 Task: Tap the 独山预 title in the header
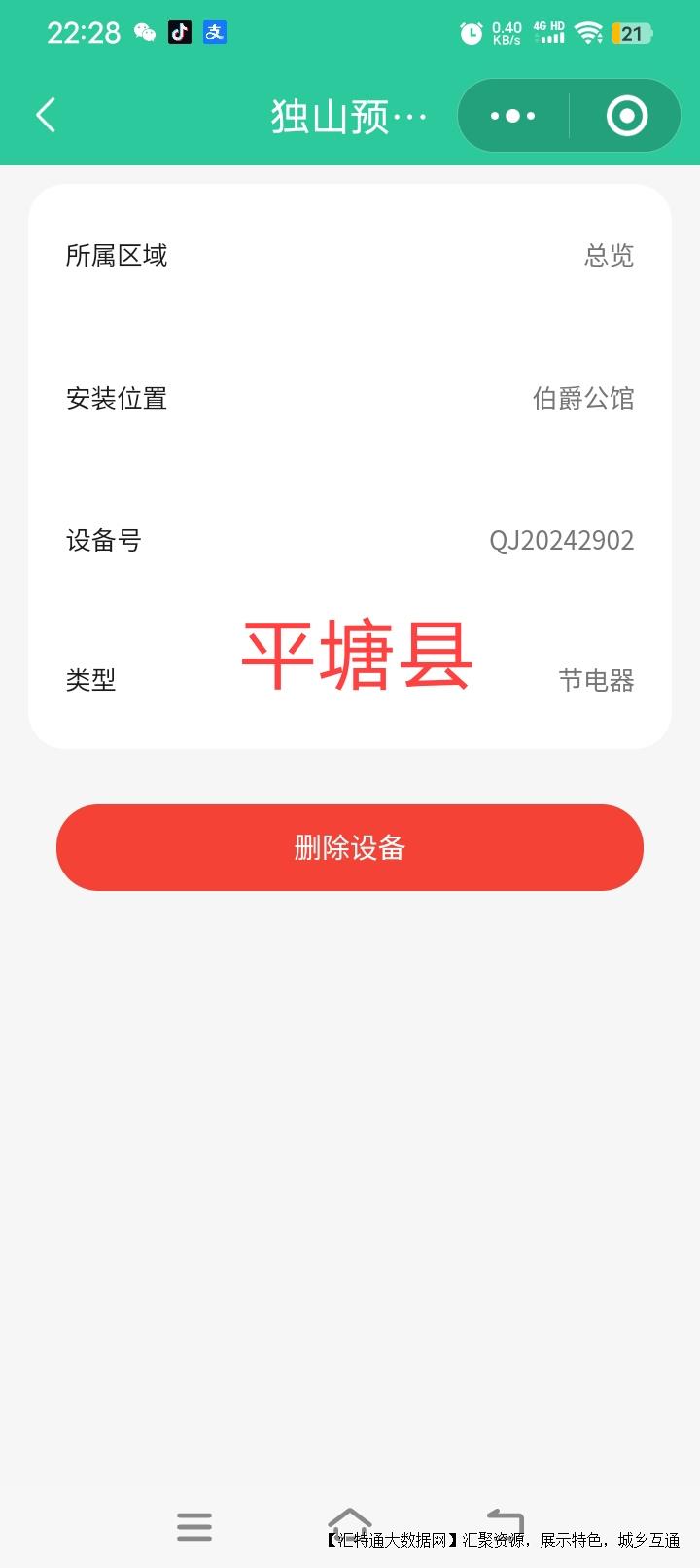(348, 115)
